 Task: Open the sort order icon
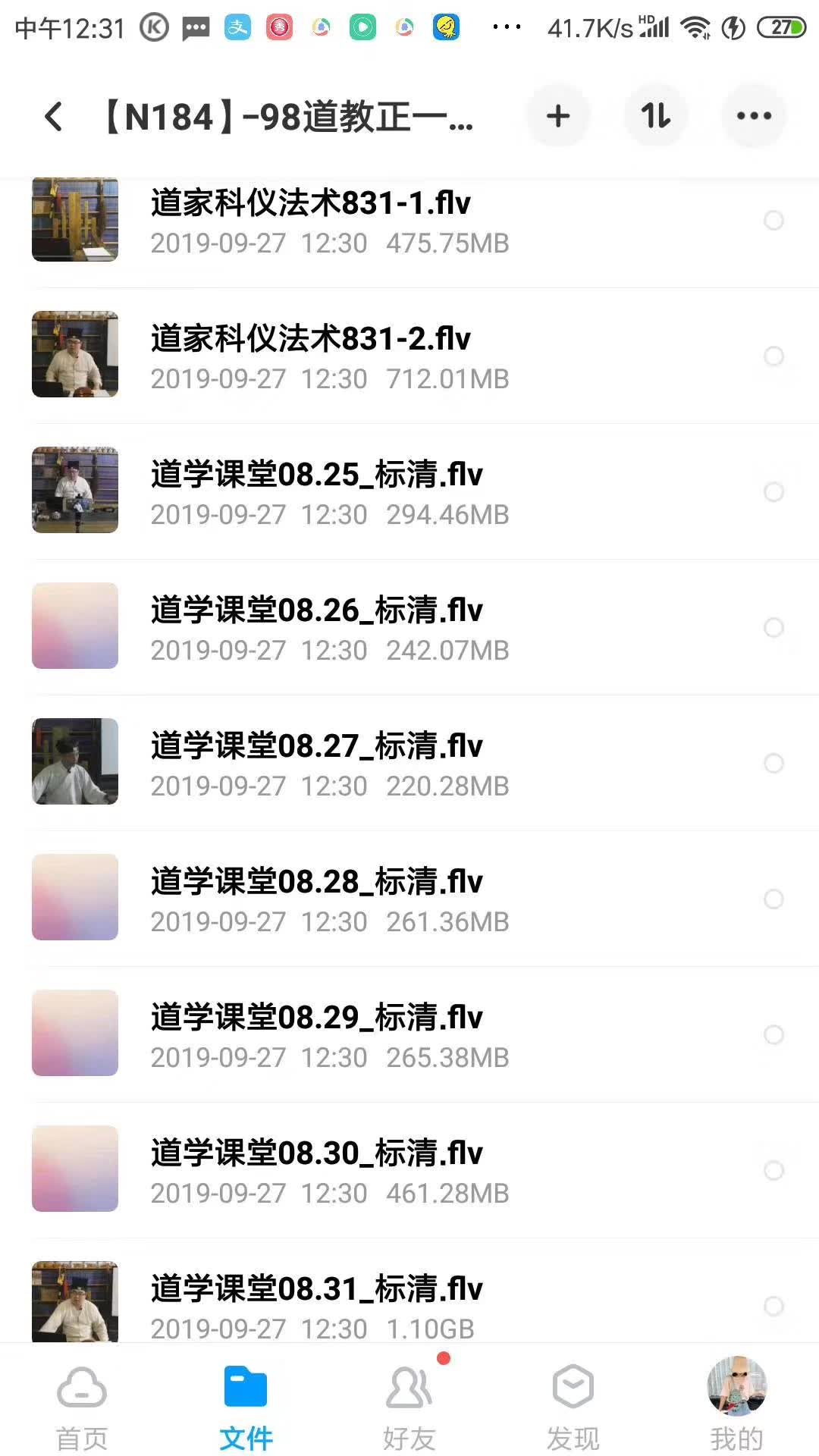click(x=655, y=116)
